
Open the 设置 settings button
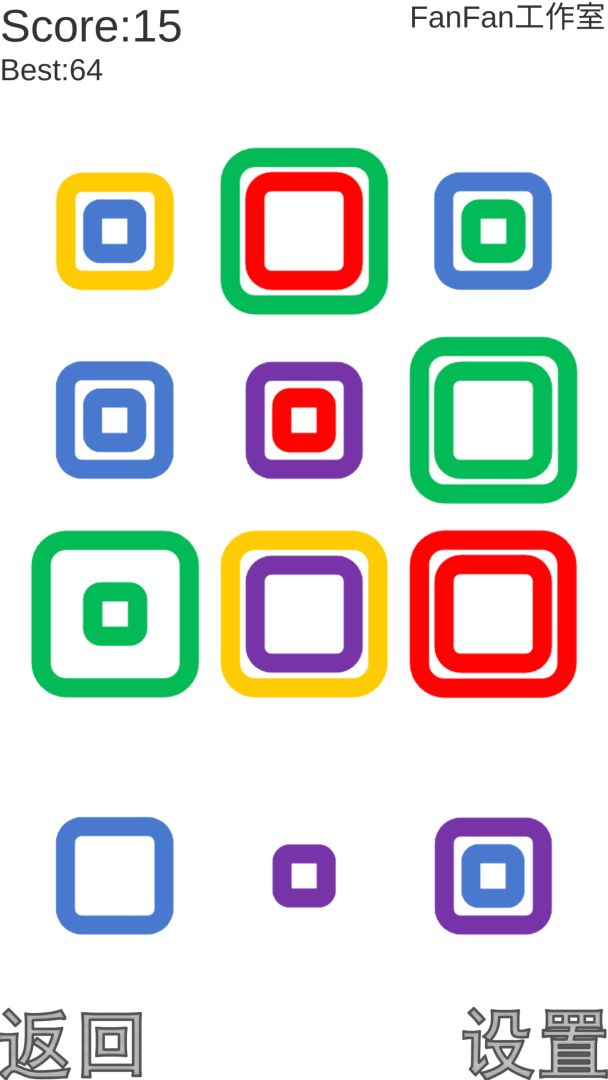(x=535, y=1043)
